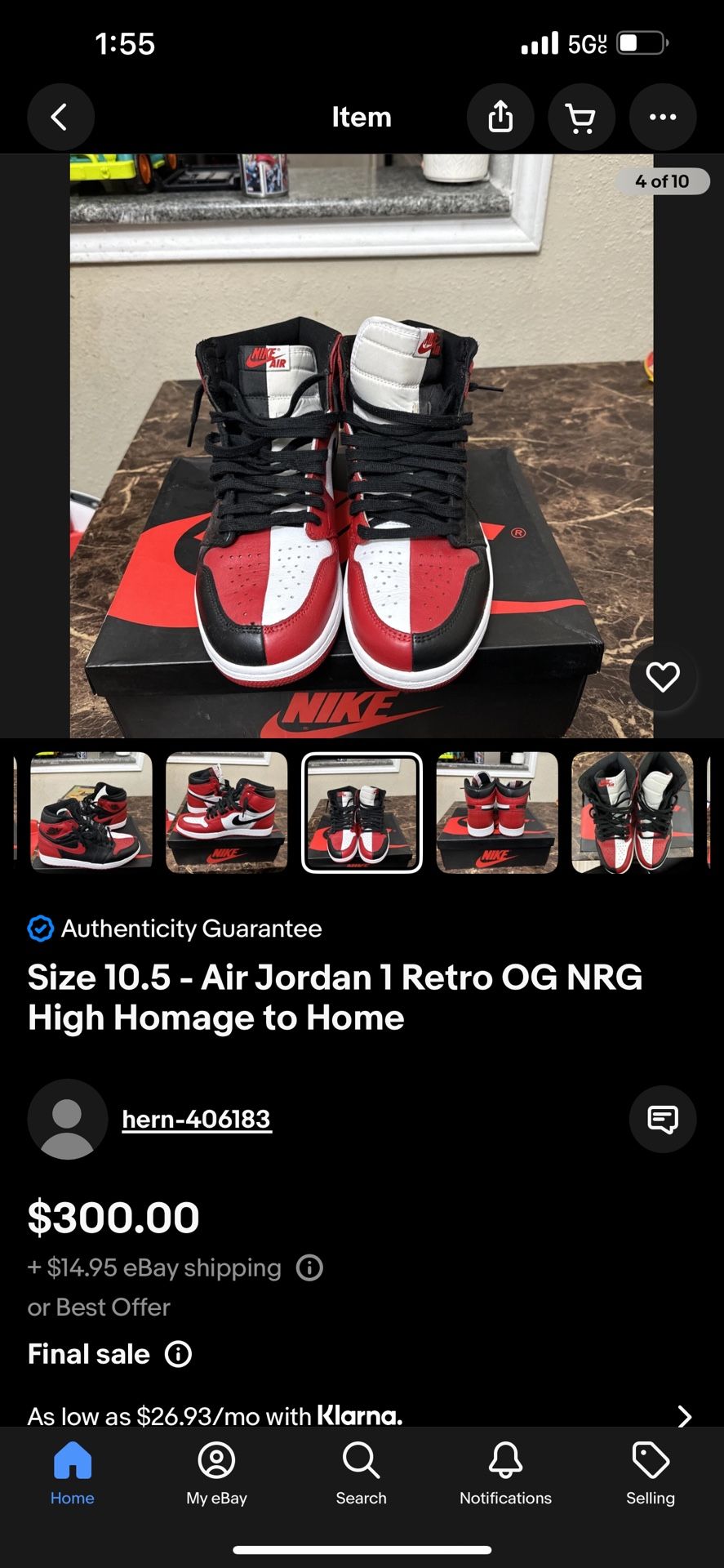
Task: Open seller profile hern-406183
Action: click(196, 1119)
